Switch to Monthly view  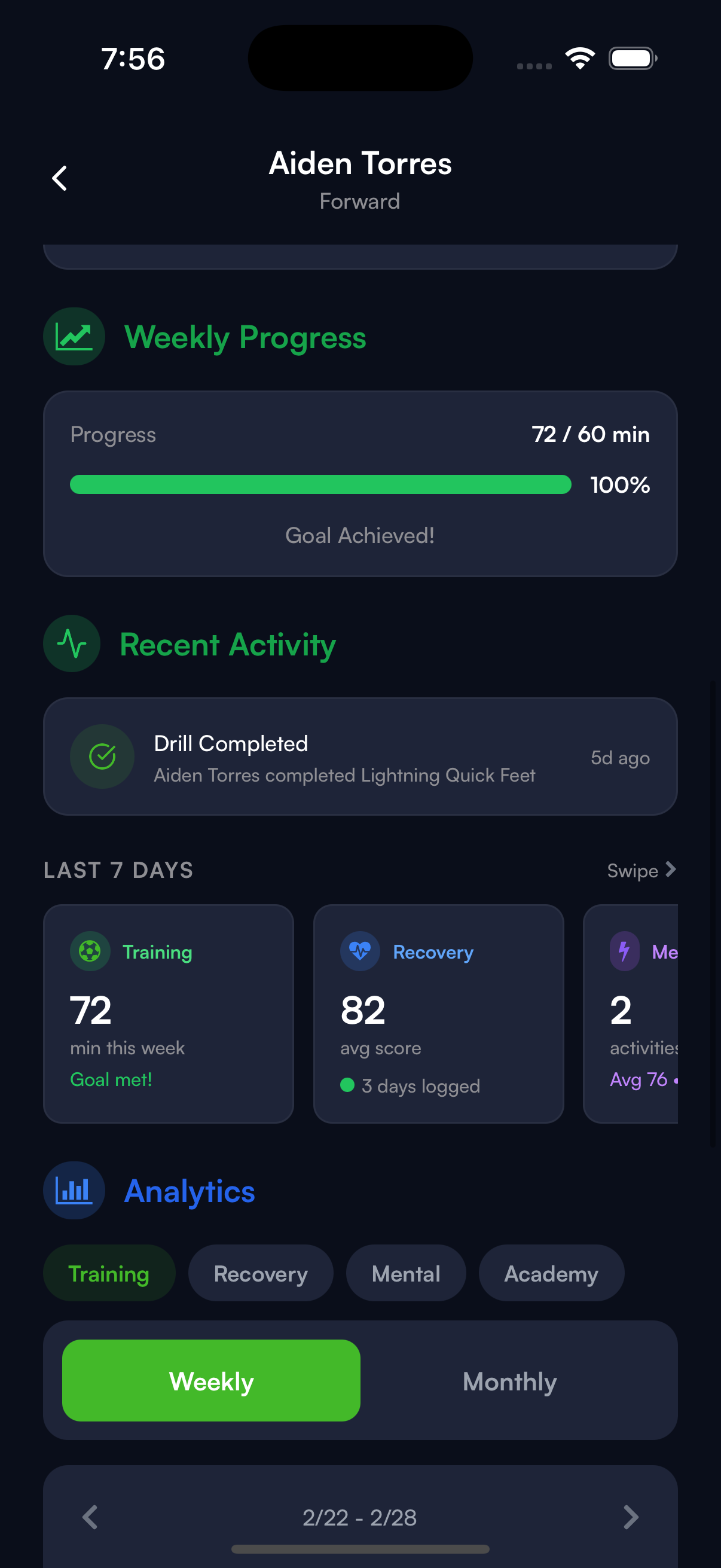point(509,1380)
